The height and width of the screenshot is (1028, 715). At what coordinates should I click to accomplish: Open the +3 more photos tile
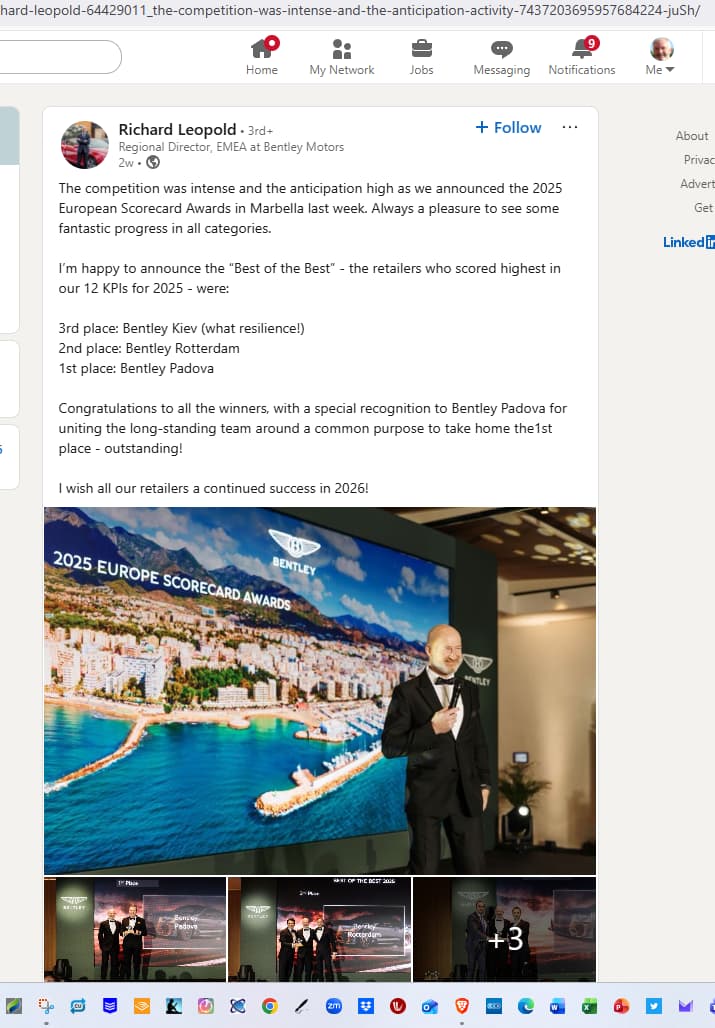click(x=504, y=929)
